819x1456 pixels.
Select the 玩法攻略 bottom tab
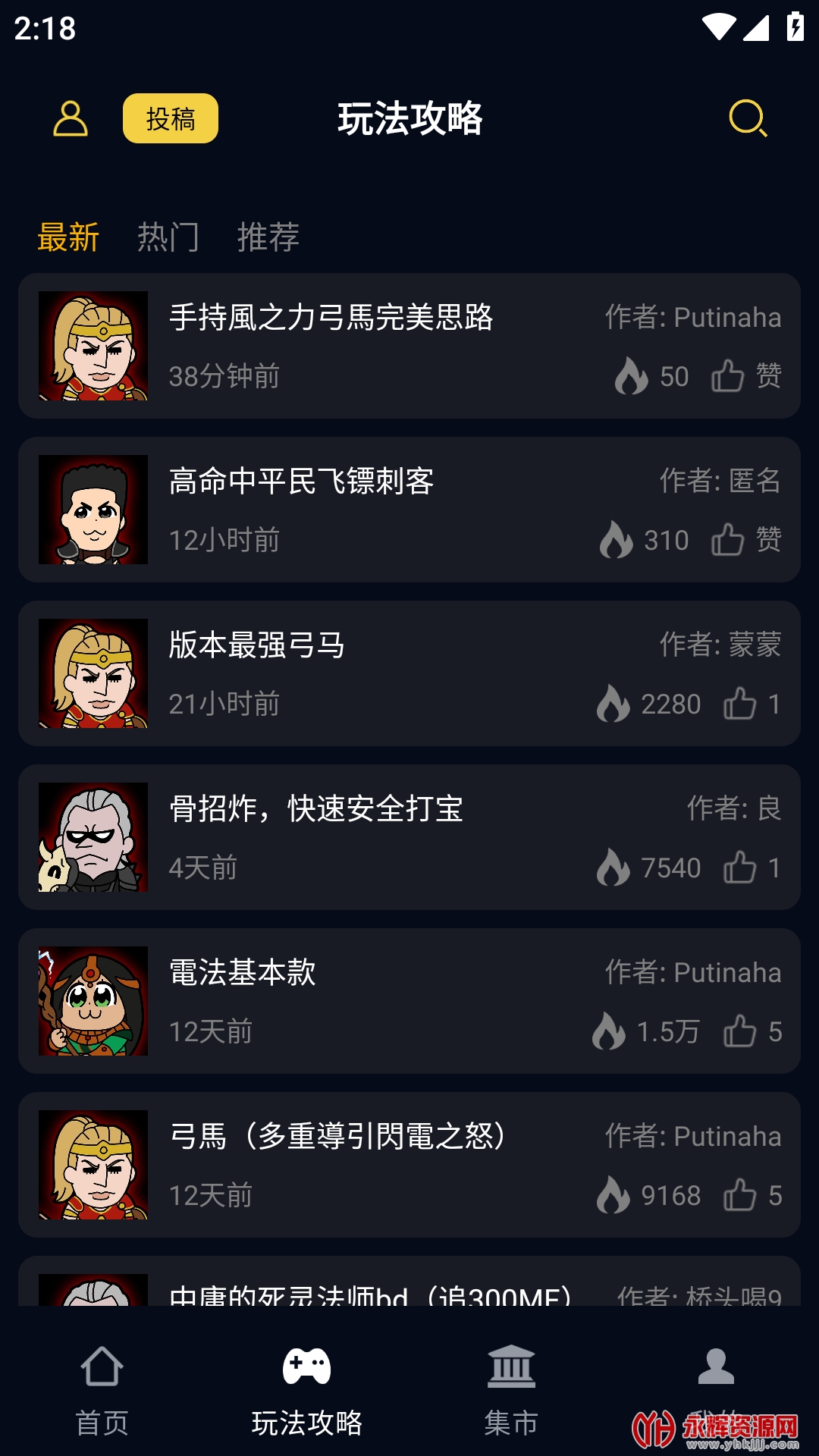306,1388
